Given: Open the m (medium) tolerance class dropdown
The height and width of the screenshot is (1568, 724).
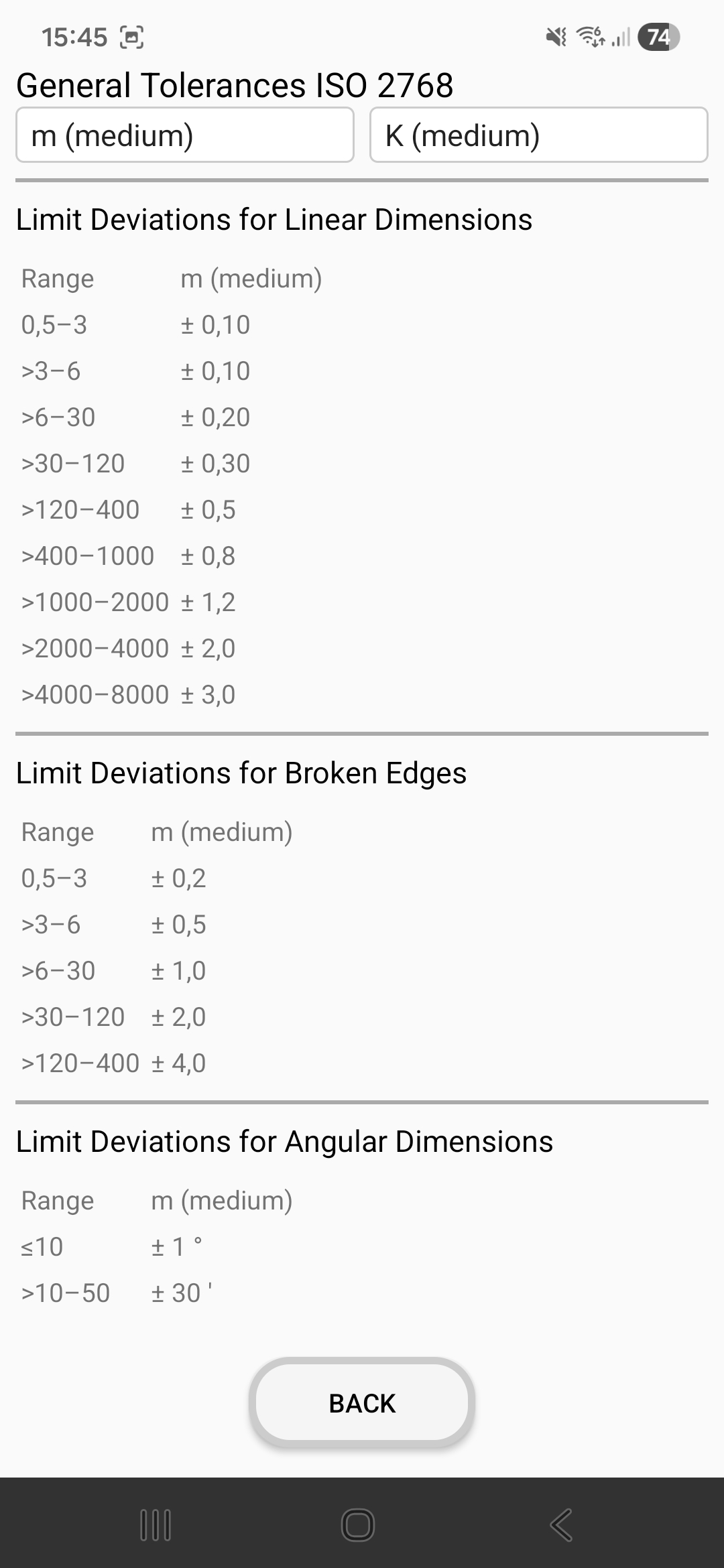Looking at the screenshot, I should 184,135.
